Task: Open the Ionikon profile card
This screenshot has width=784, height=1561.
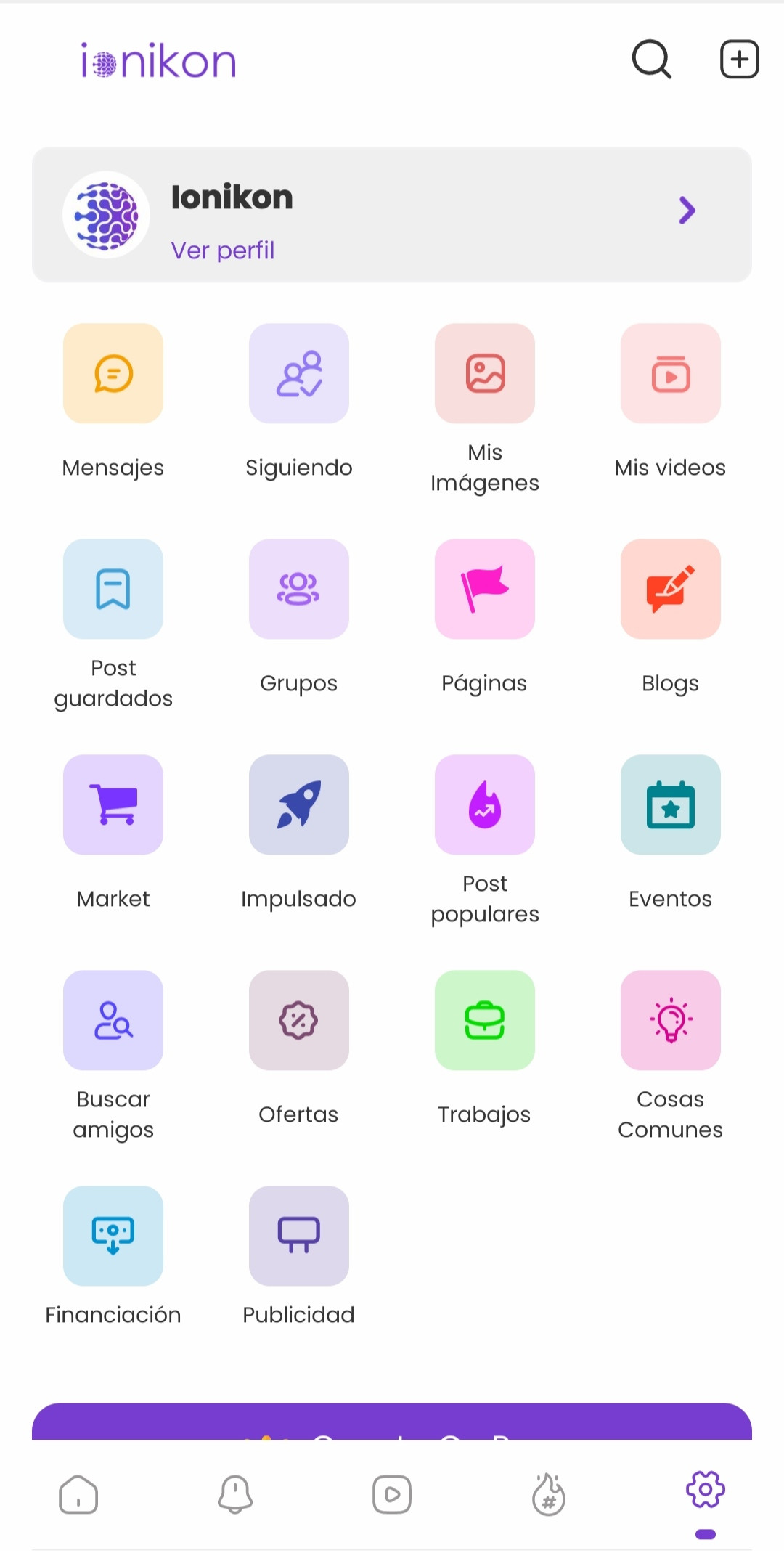Action: click(x=392, y=215)
